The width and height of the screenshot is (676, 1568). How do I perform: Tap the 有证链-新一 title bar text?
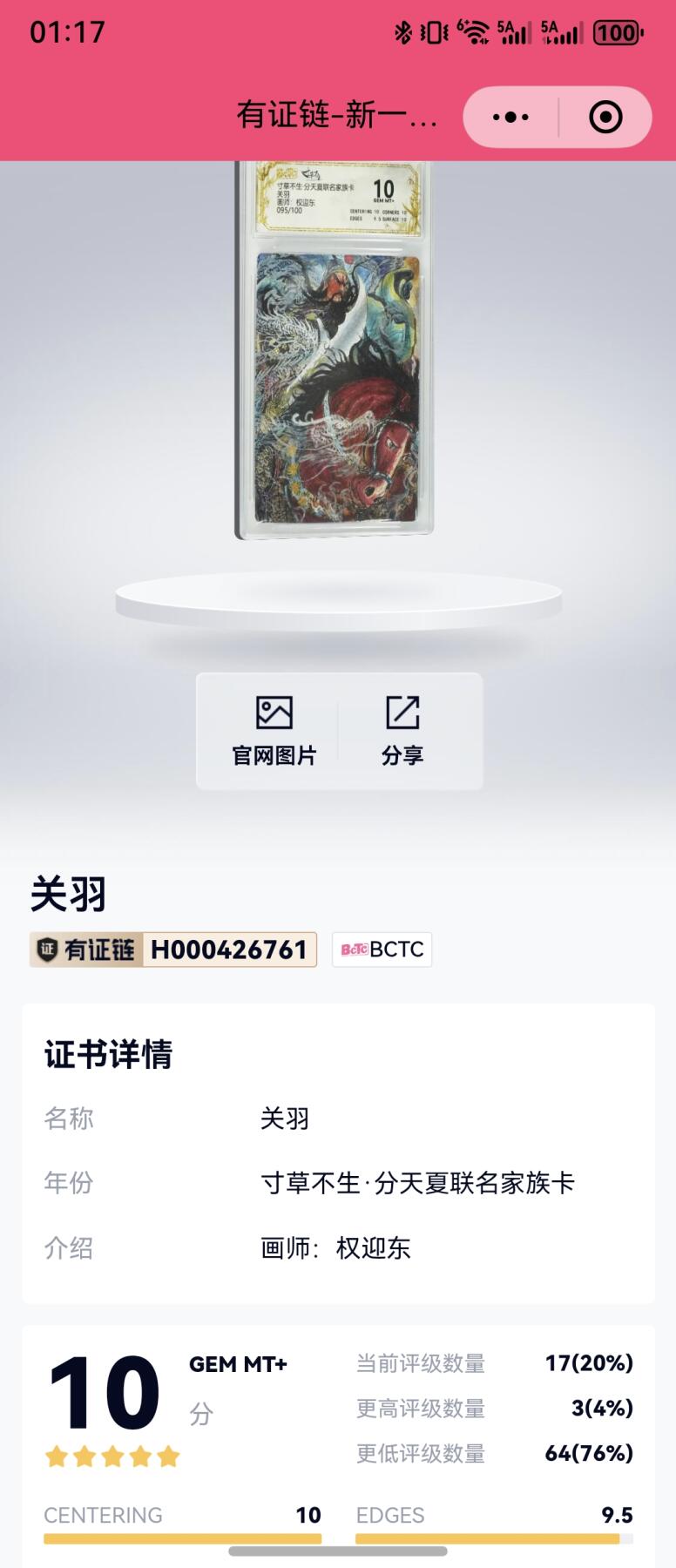coord(338,116)
